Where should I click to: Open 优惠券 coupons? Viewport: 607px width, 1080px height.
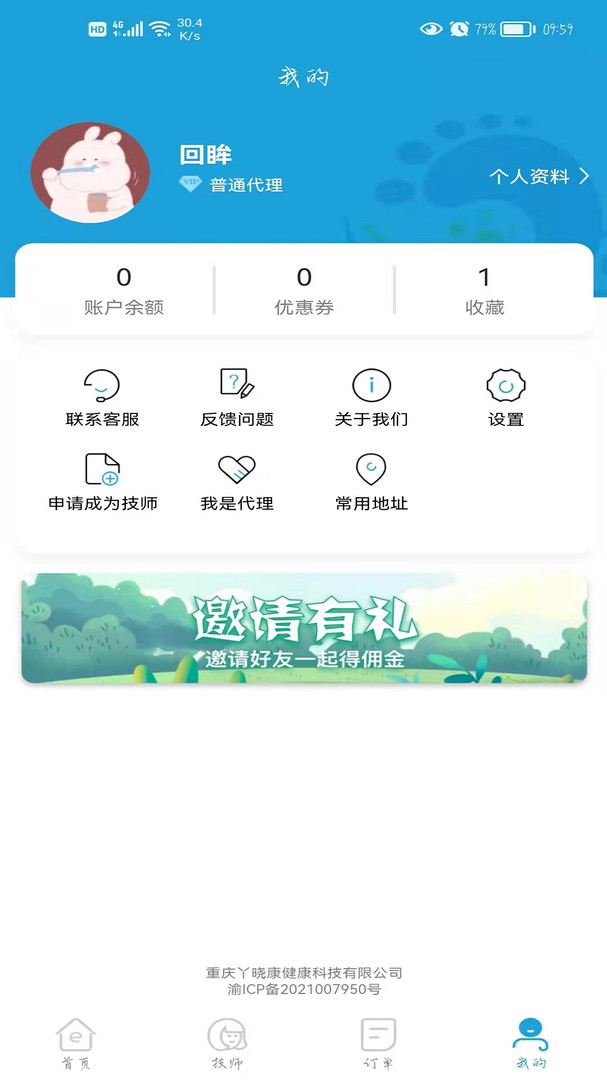tap(304, 291)
